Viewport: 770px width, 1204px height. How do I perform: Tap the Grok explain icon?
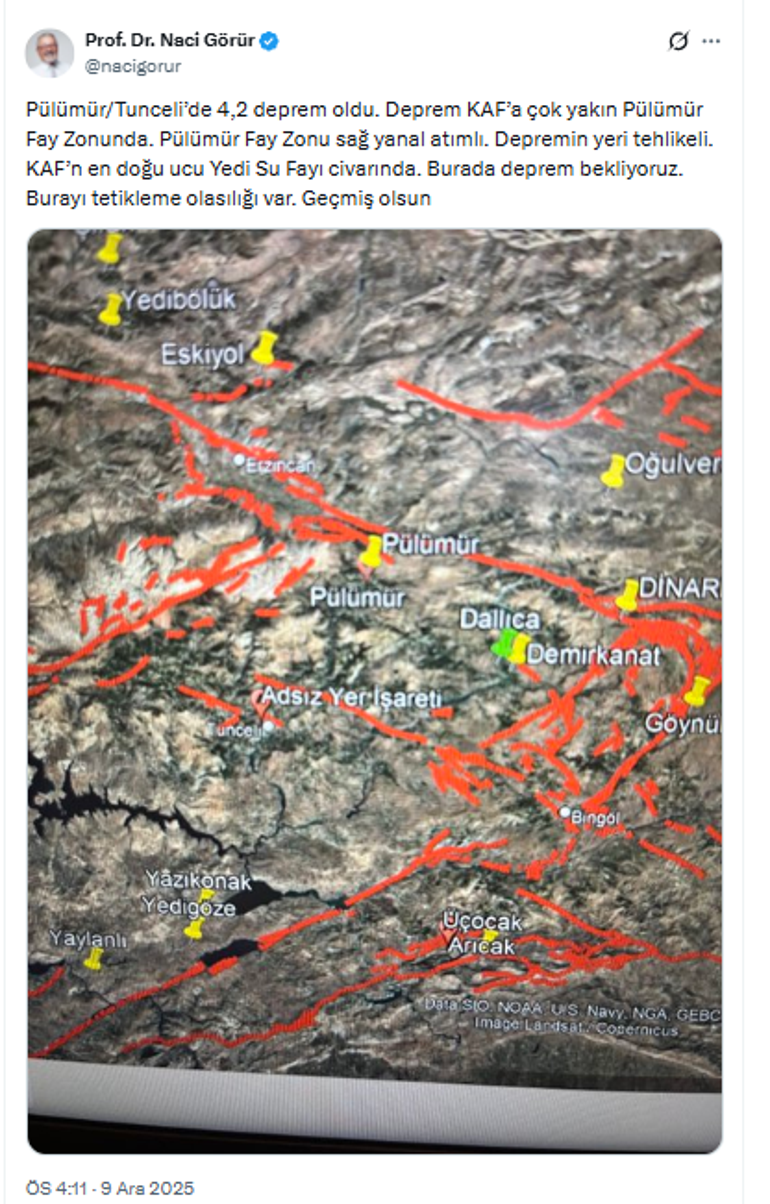click(x=678, y=41)
